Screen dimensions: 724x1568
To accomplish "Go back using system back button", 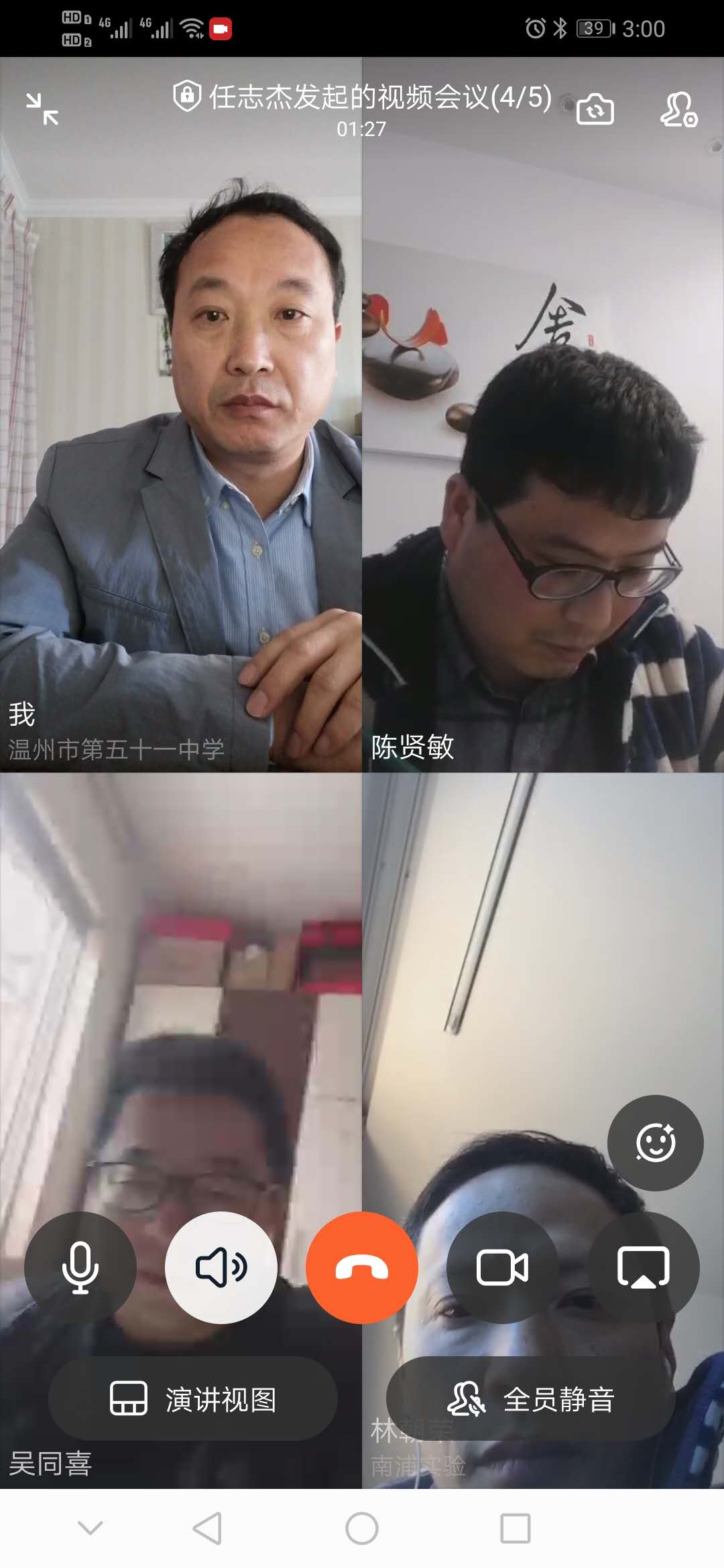I will coord(207,1528).
